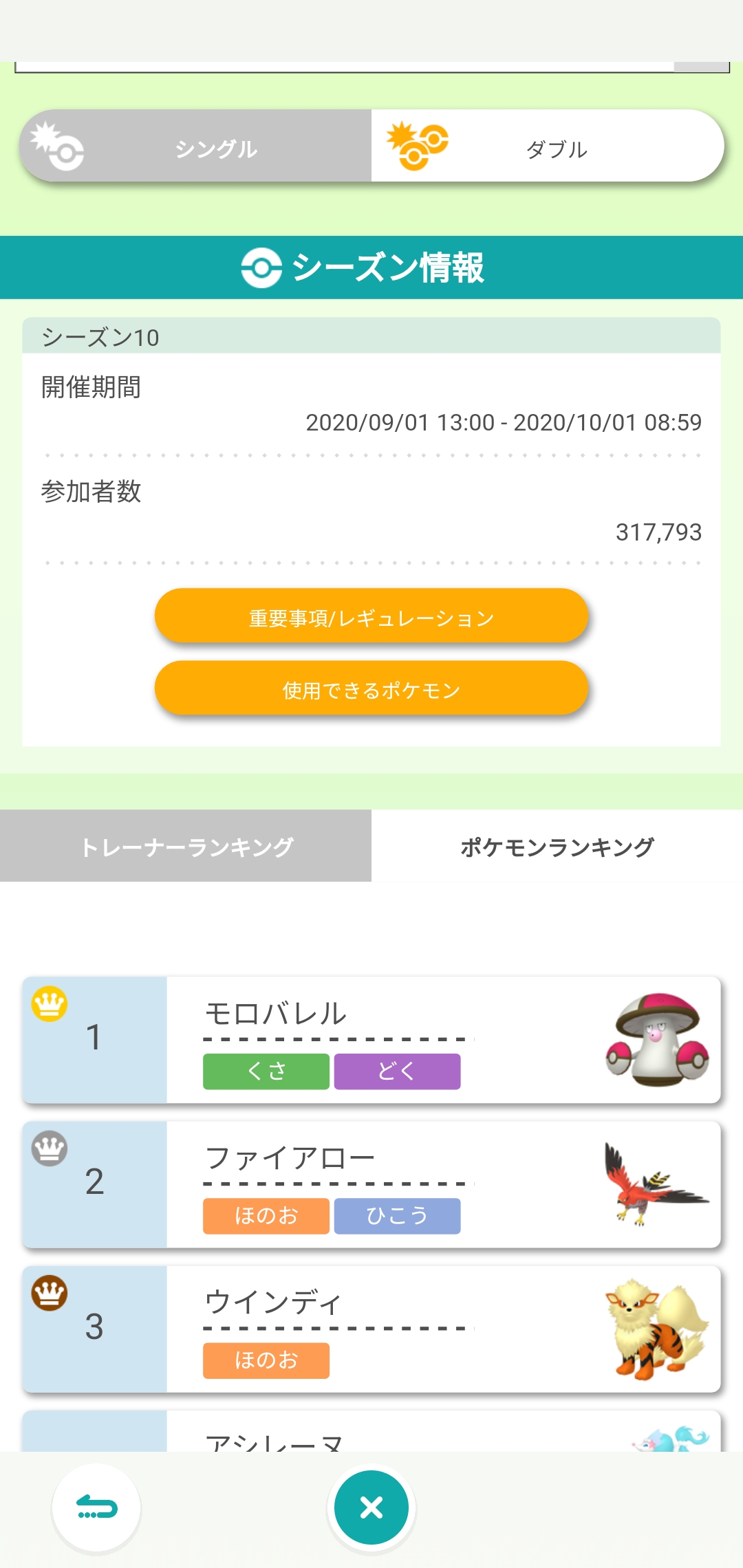
Task: Open rank 2 ファイアロー details
Action: click(x=371, y=1184)
